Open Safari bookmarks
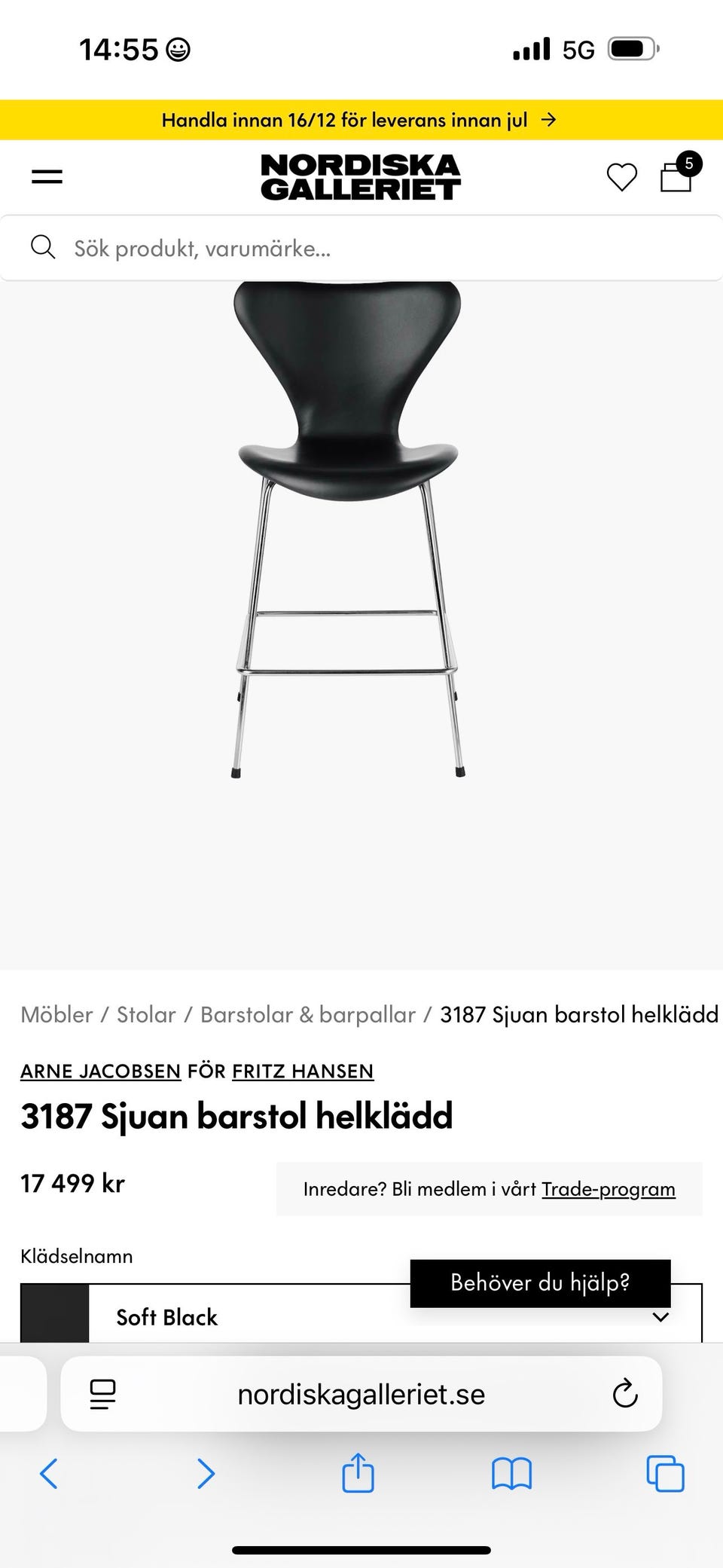The image size is (723, 1568). coord(509,1475)
